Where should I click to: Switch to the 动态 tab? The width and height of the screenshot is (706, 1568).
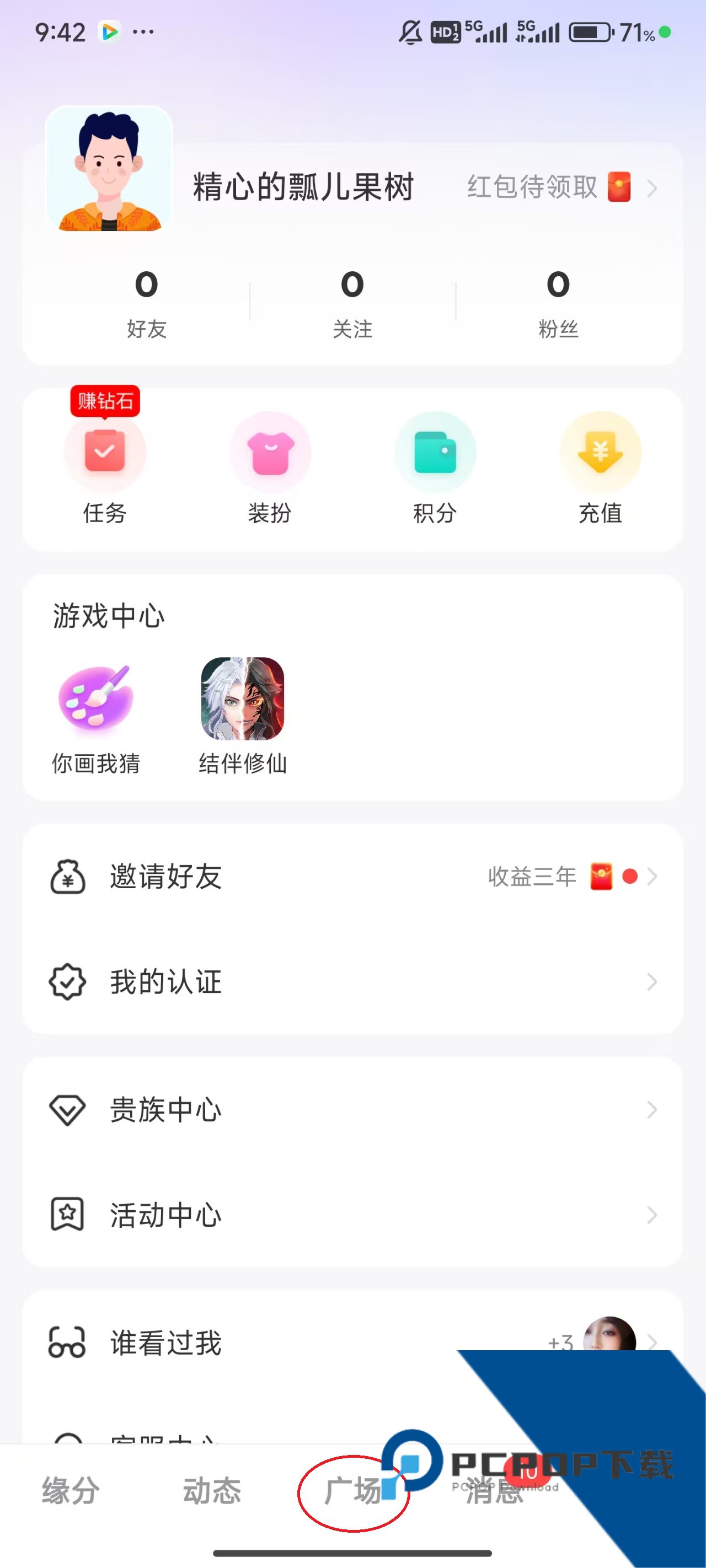coord(212,1491)
